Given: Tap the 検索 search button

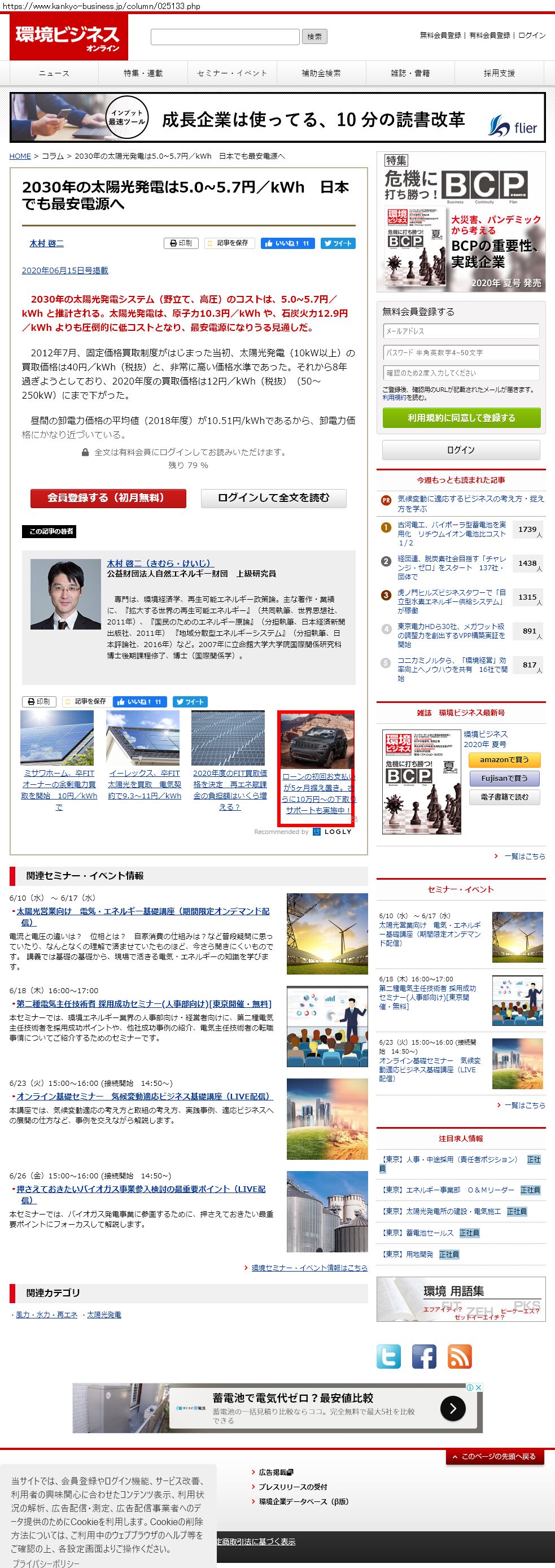Looking at the screenshot, I should 314,37.
